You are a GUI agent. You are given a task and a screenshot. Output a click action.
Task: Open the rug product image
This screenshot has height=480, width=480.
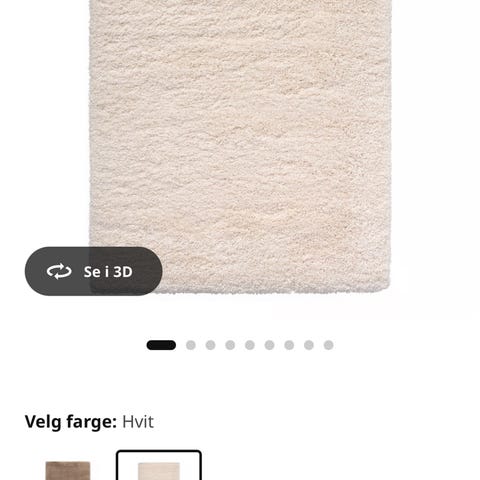240,147
